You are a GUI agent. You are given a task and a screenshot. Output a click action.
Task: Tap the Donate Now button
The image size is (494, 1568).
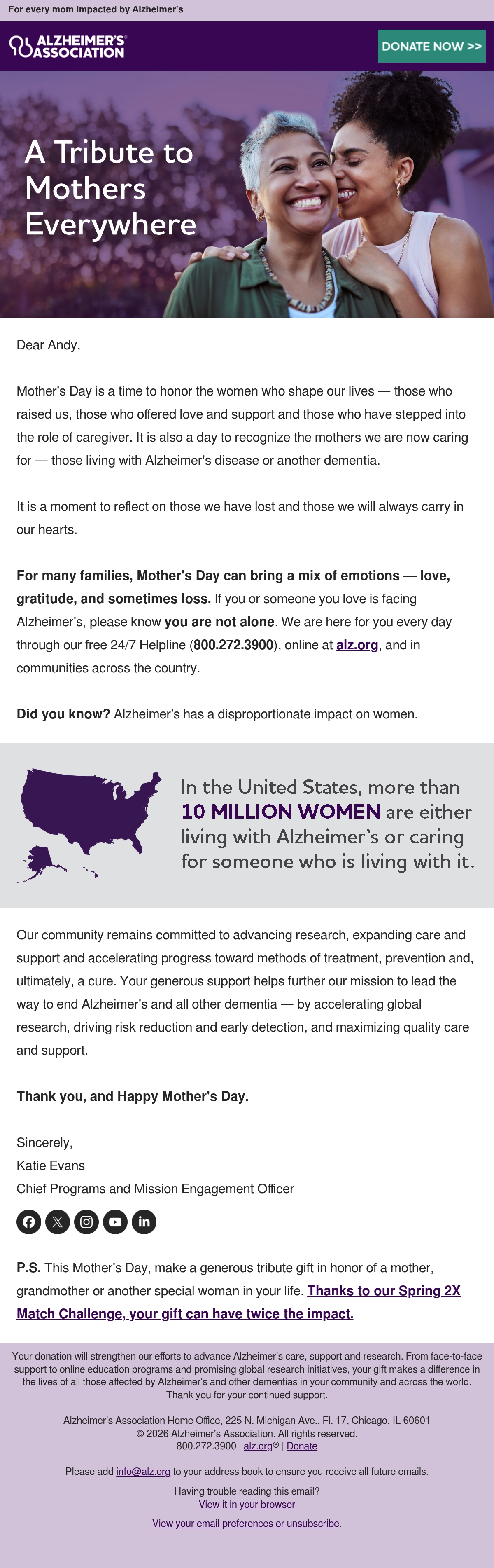point(431,46)
